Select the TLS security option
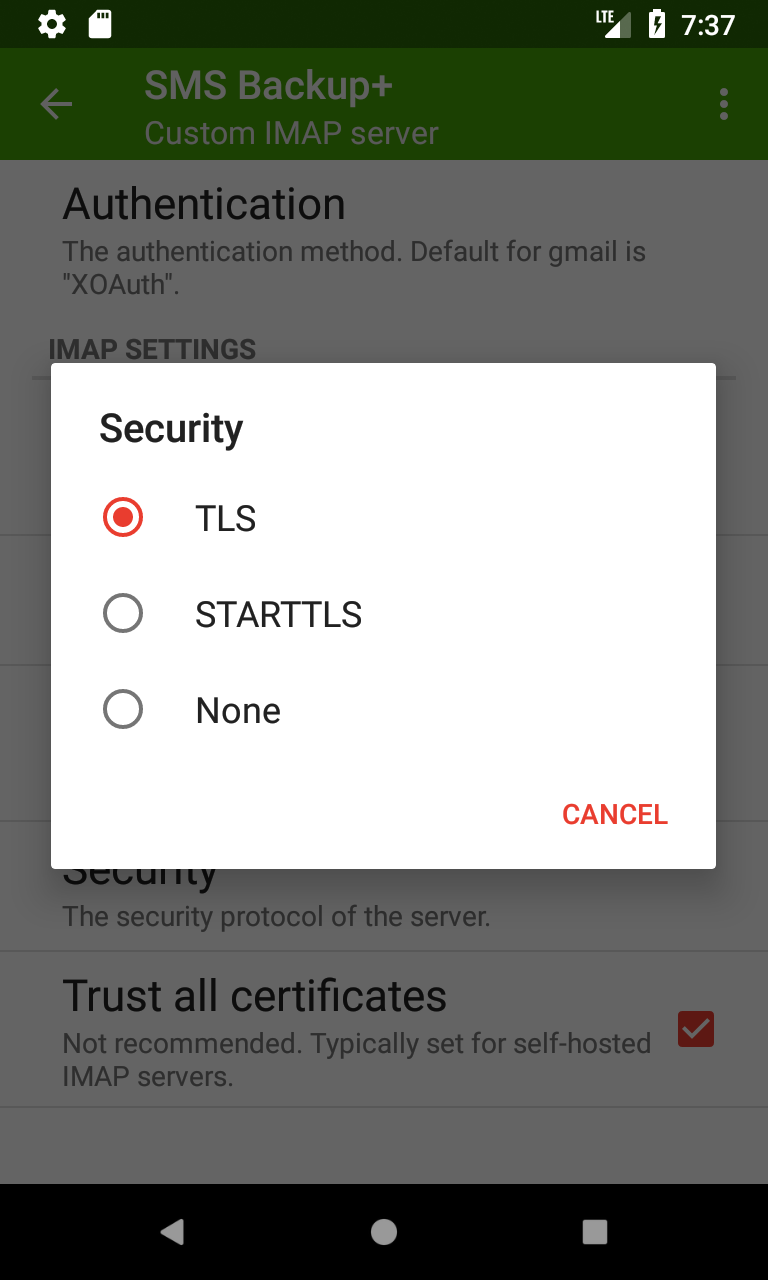Image resolution: width=768 pixels, height=1280 pixels. (383, 518)
